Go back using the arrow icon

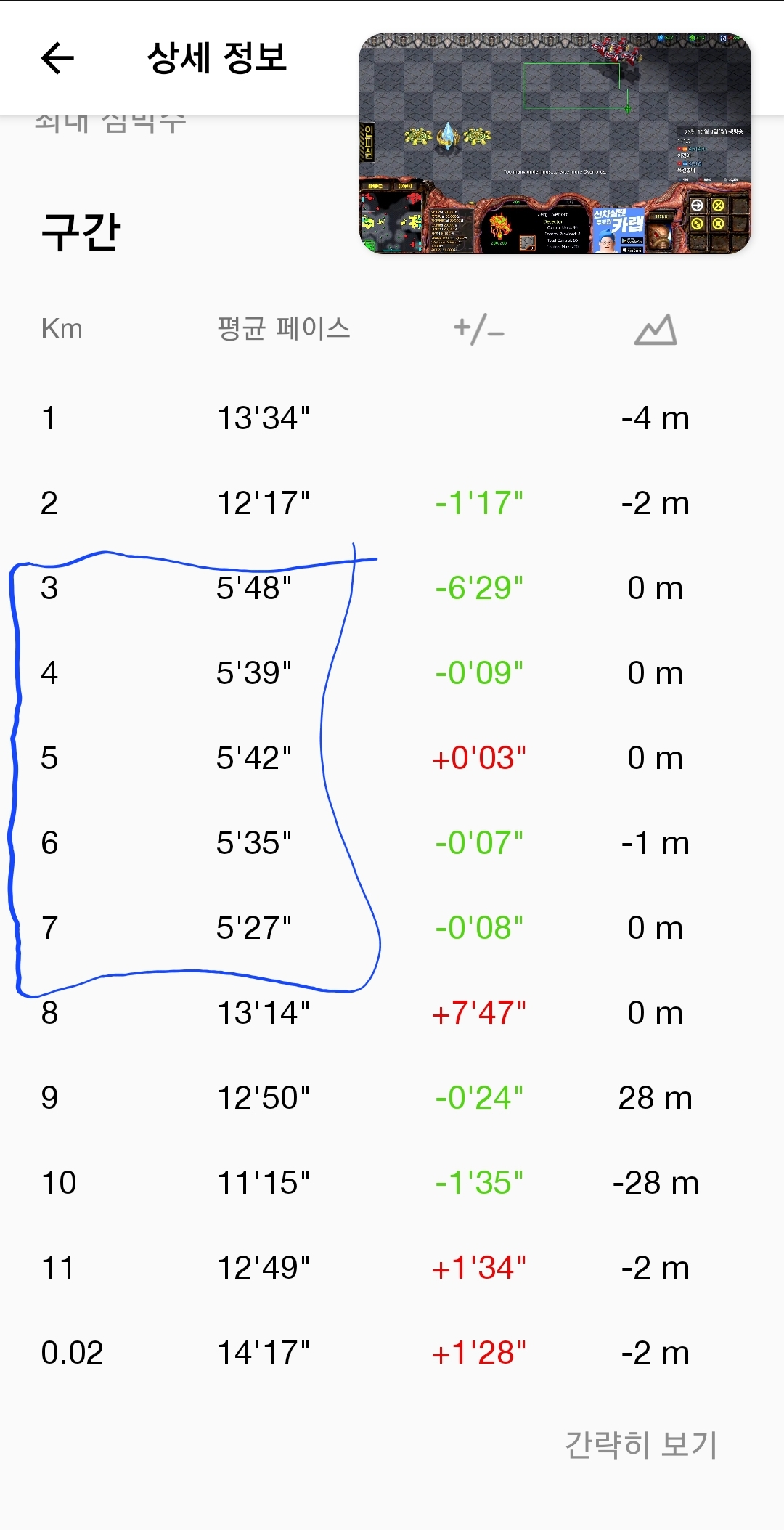(58, 58)
